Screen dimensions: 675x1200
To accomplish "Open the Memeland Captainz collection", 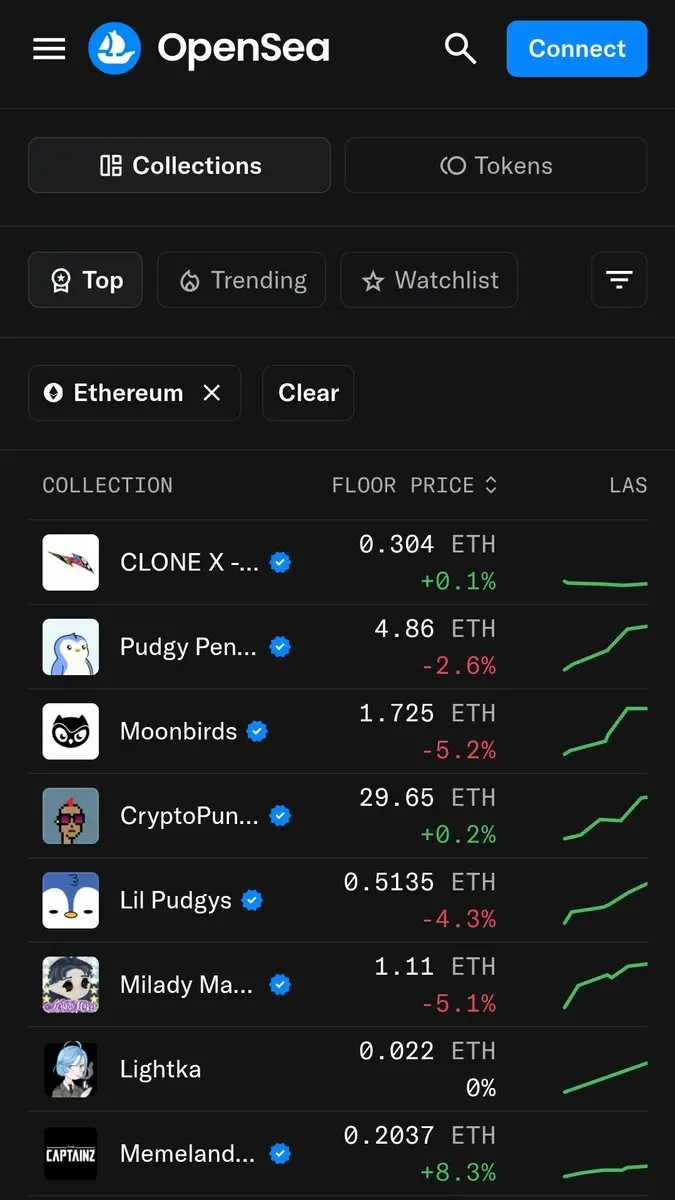I will [x=338, y=1154].
